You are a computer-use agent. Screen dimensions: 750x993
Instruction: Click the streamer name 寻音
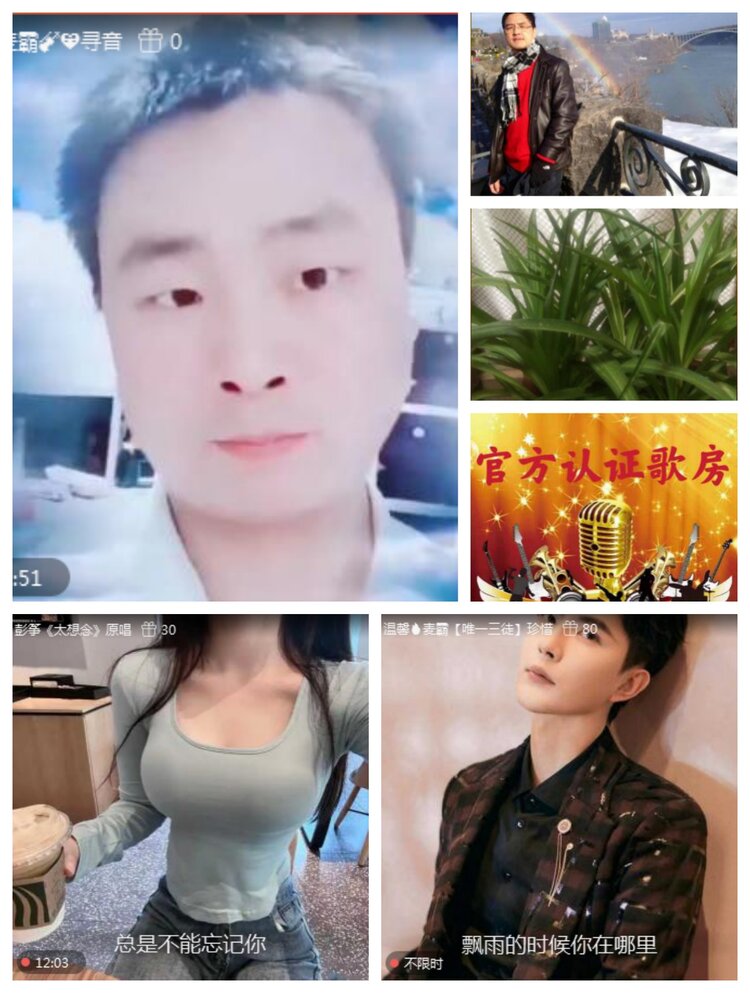(x=103, y=40)
